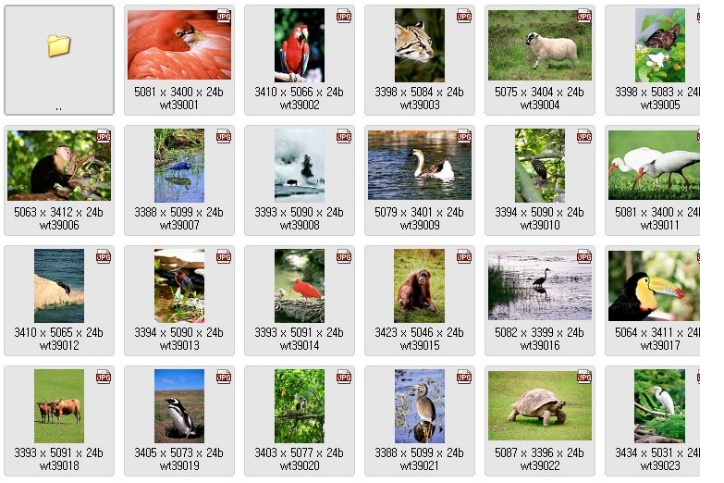Viewport: 724px width, 483px height.
Task: View butterfly image wt39005
Action: point(652,60)
